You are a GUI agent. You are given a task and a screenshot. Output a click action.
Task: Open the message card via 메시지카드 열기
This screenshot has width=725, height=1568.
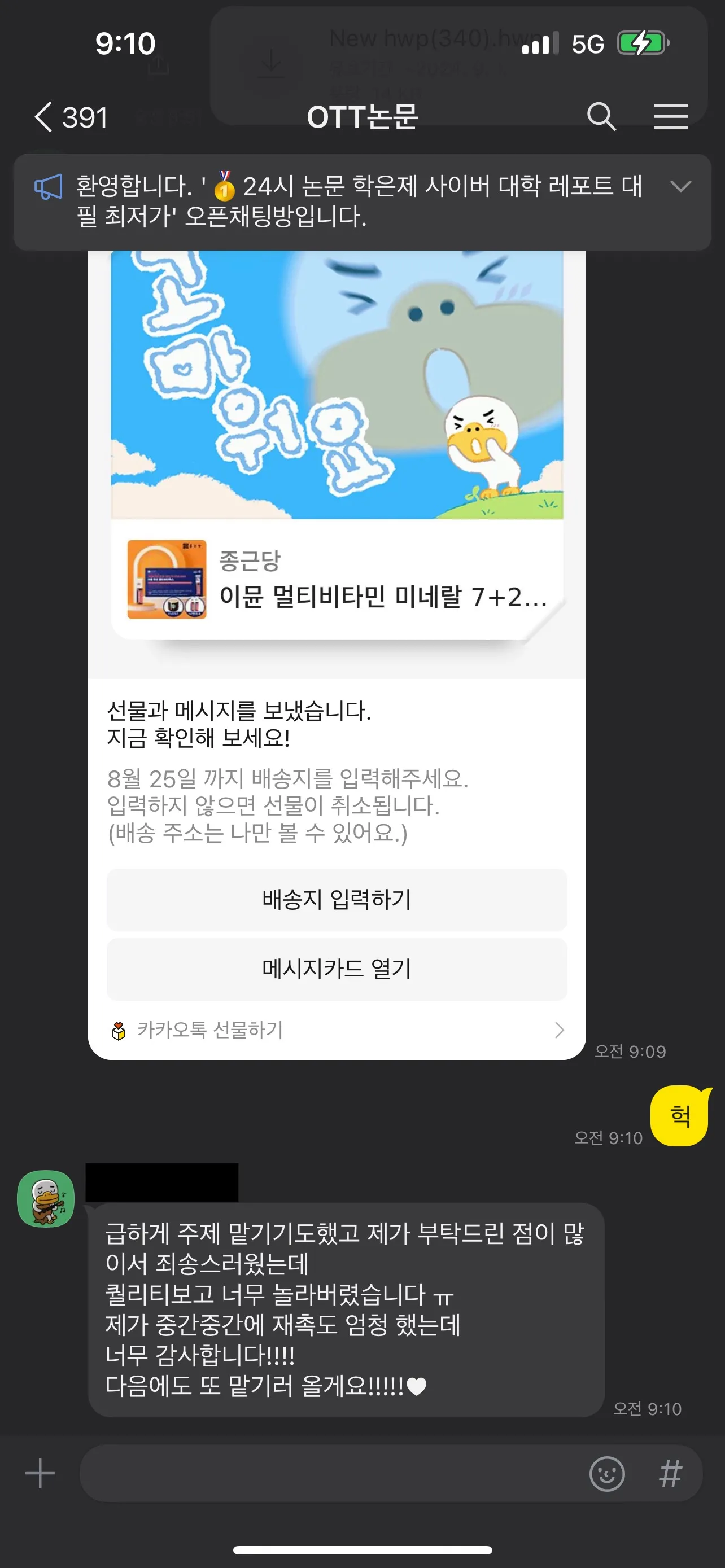335,969
